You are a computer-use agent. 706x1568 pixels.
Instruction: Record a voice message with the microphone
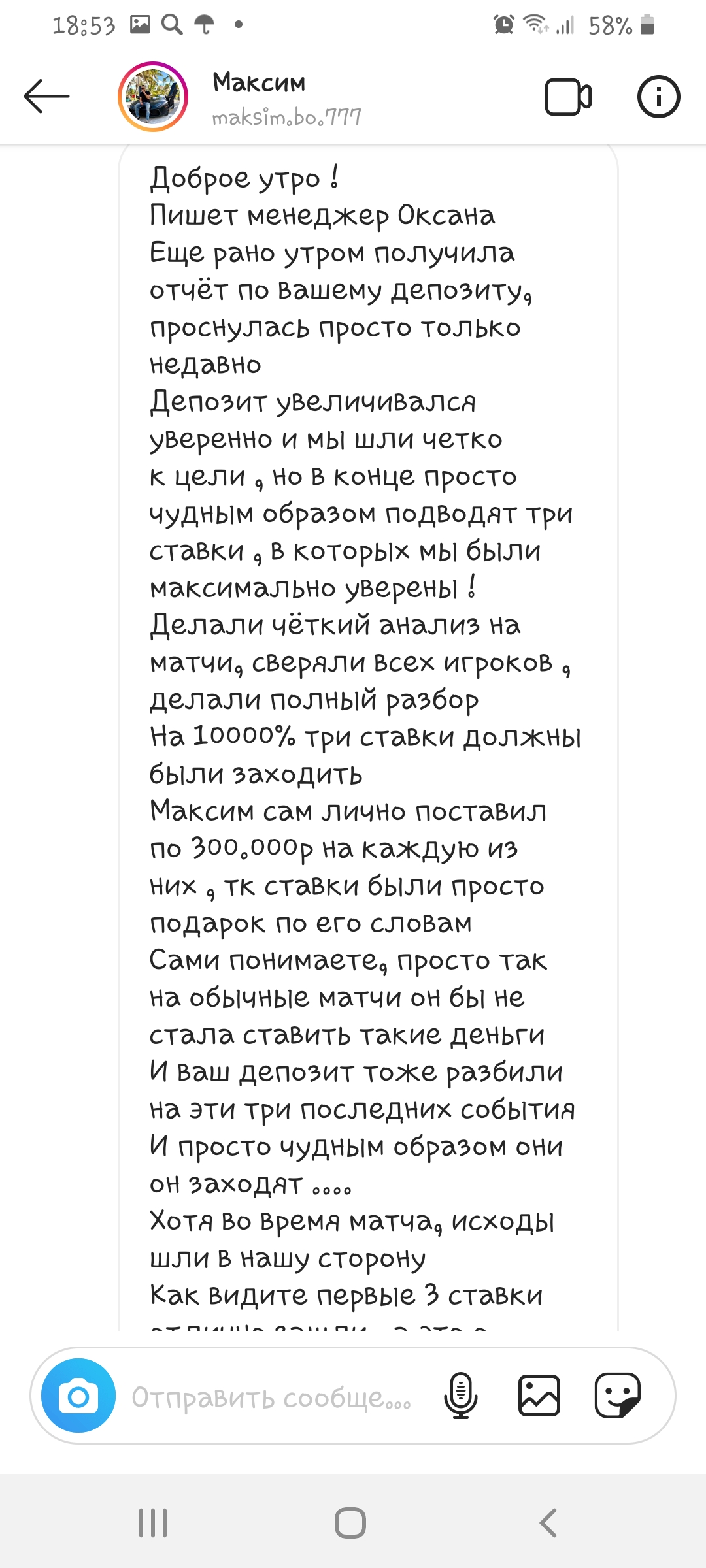(461, 1395)
